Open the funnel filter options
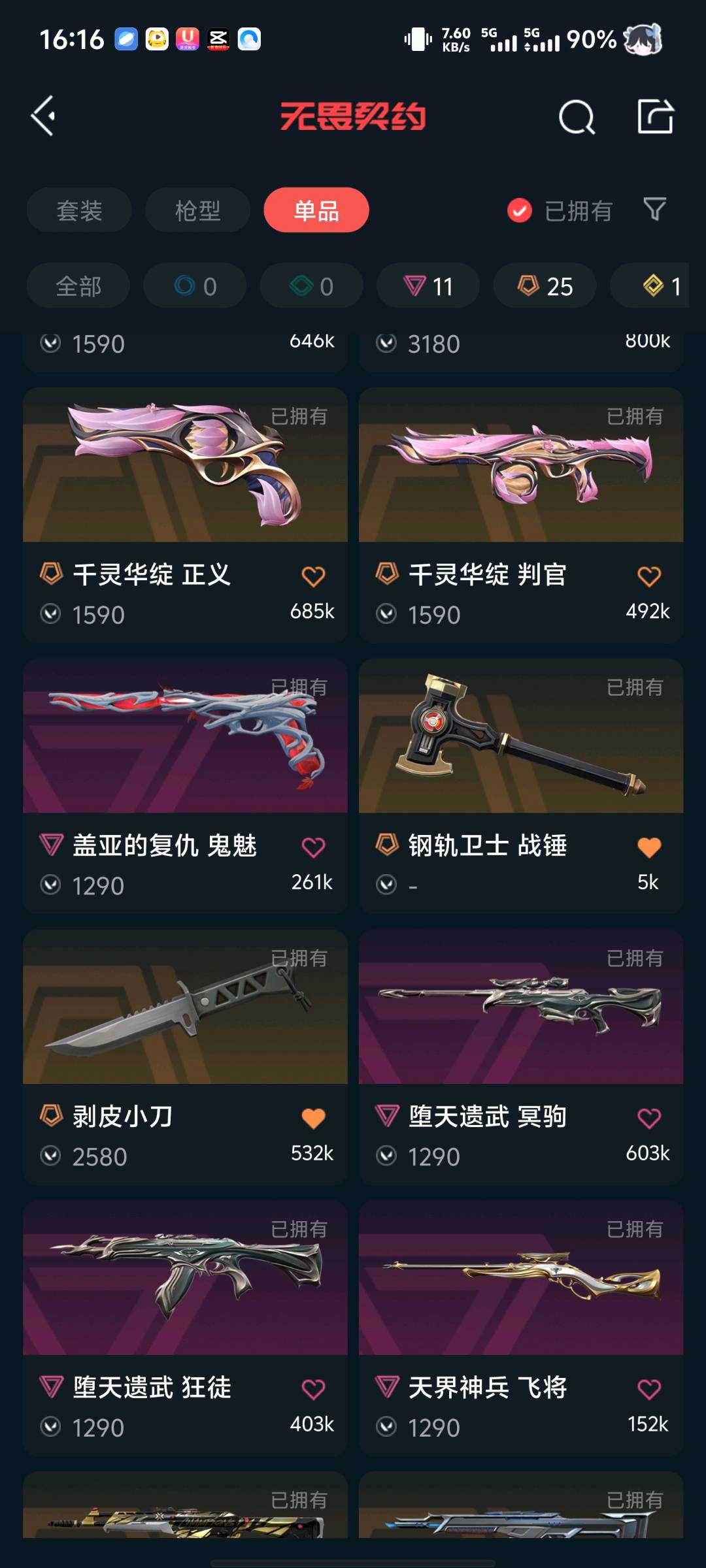The width and height of the screenshot is (706, 1568). 655,210
